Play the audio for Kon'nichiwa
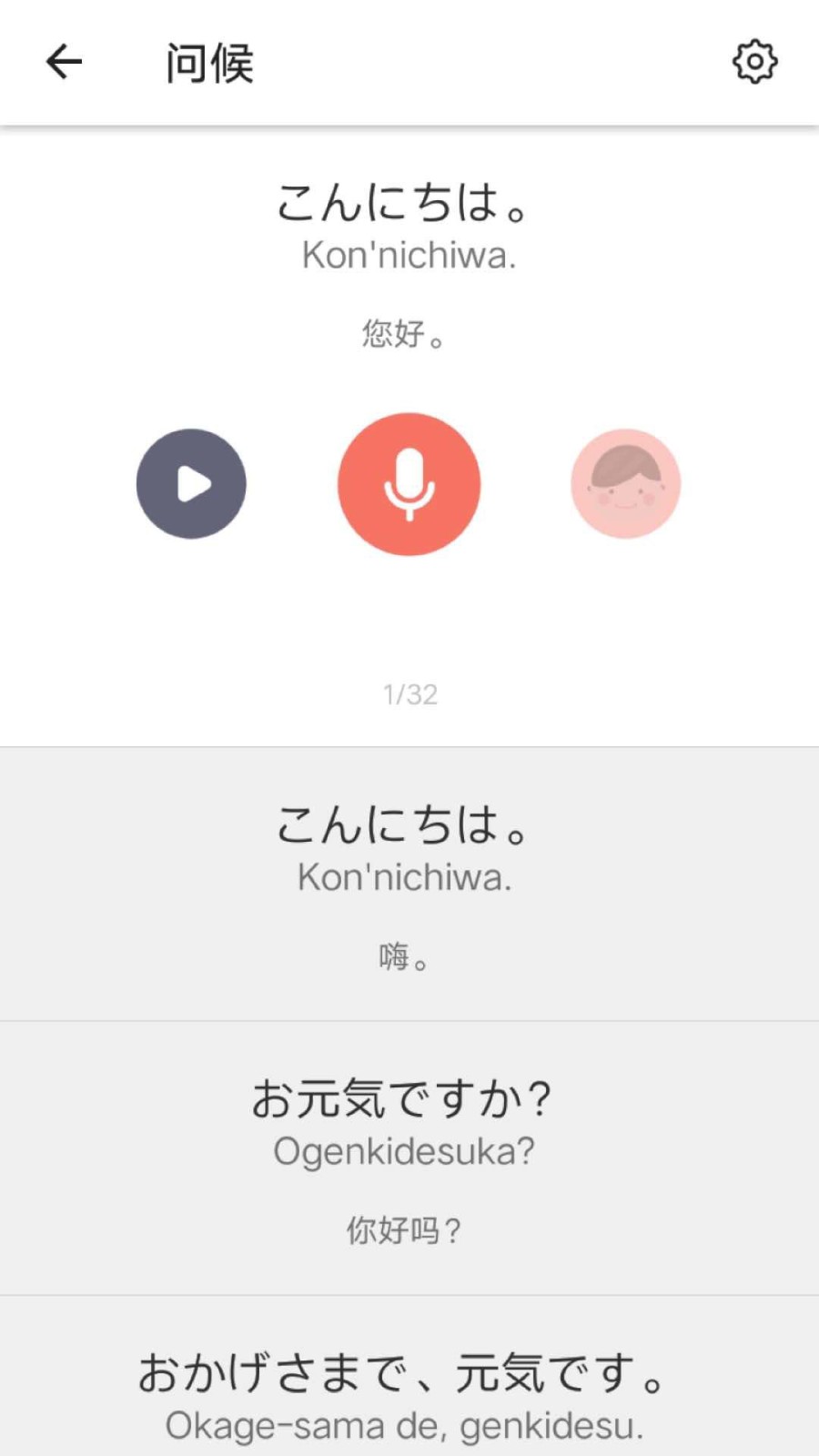This screenshot has height=1456, width=819. click(190, 483)
